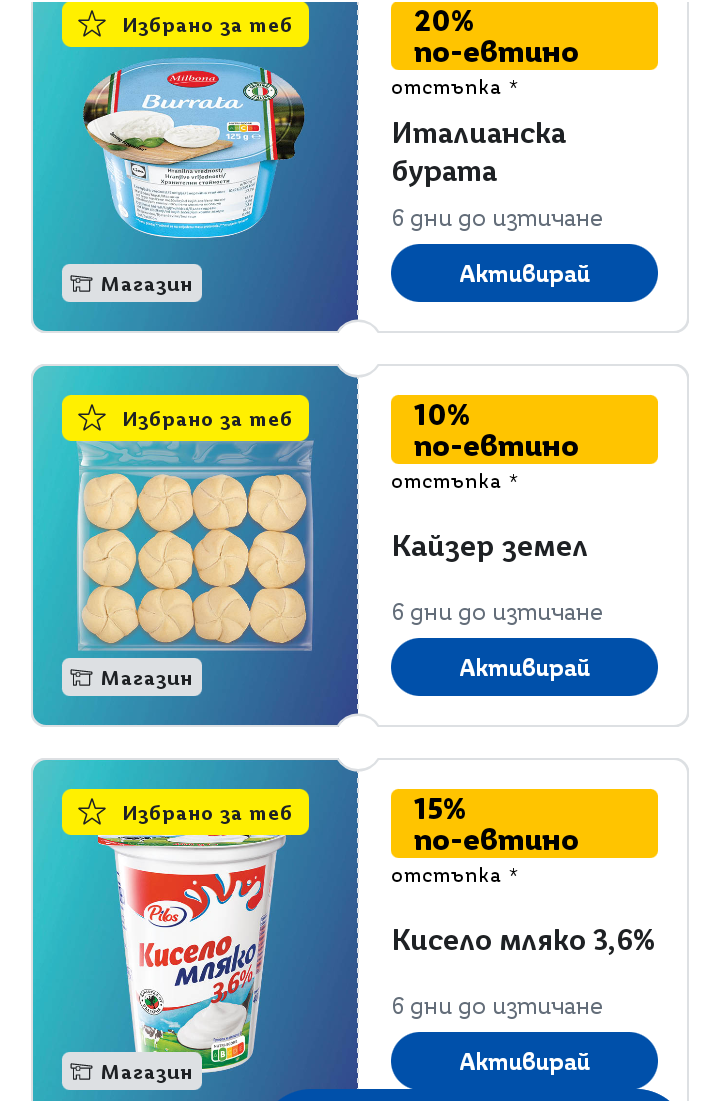
Task: Open the Италианска бурата coupon card
Action: pos(478,152)
